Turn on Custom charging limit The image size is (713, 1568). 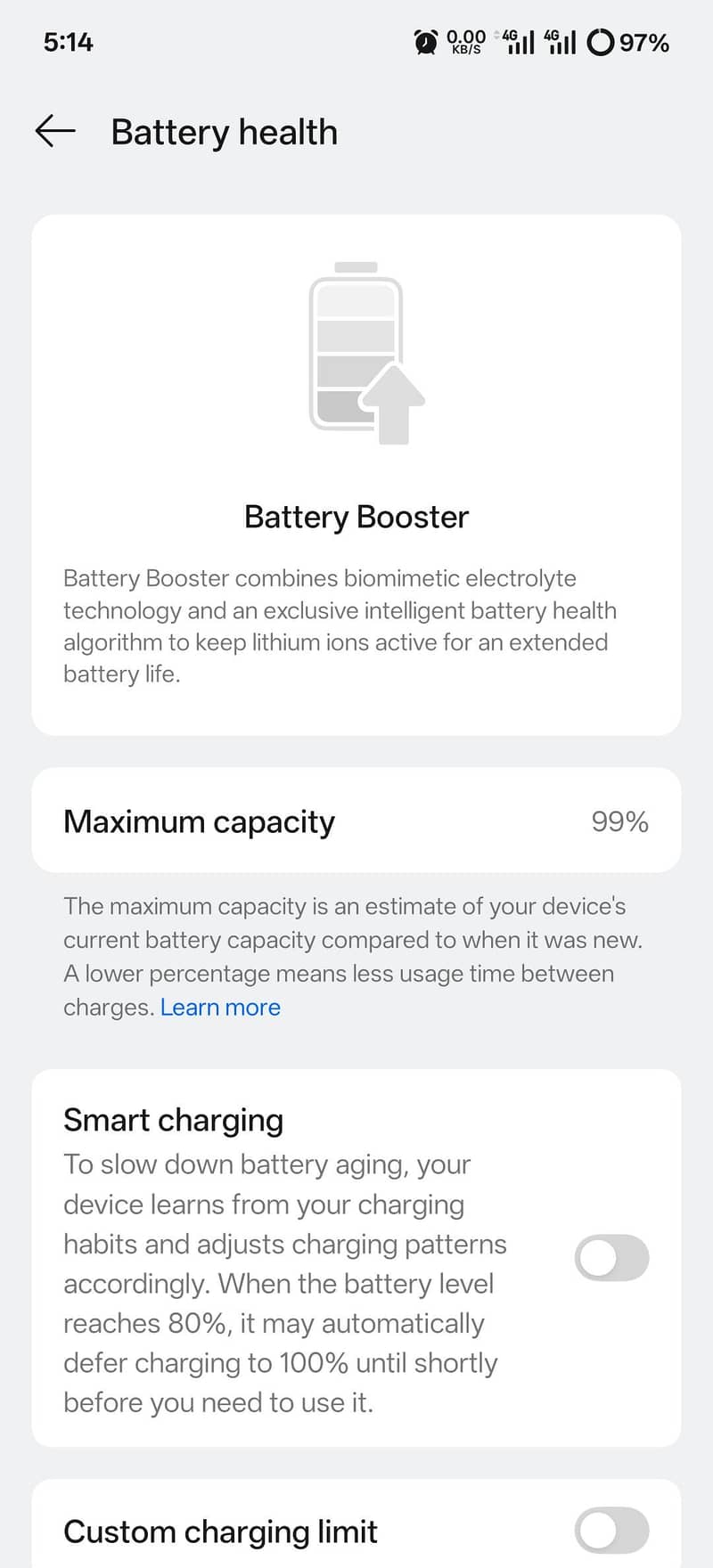point(611,1531)
